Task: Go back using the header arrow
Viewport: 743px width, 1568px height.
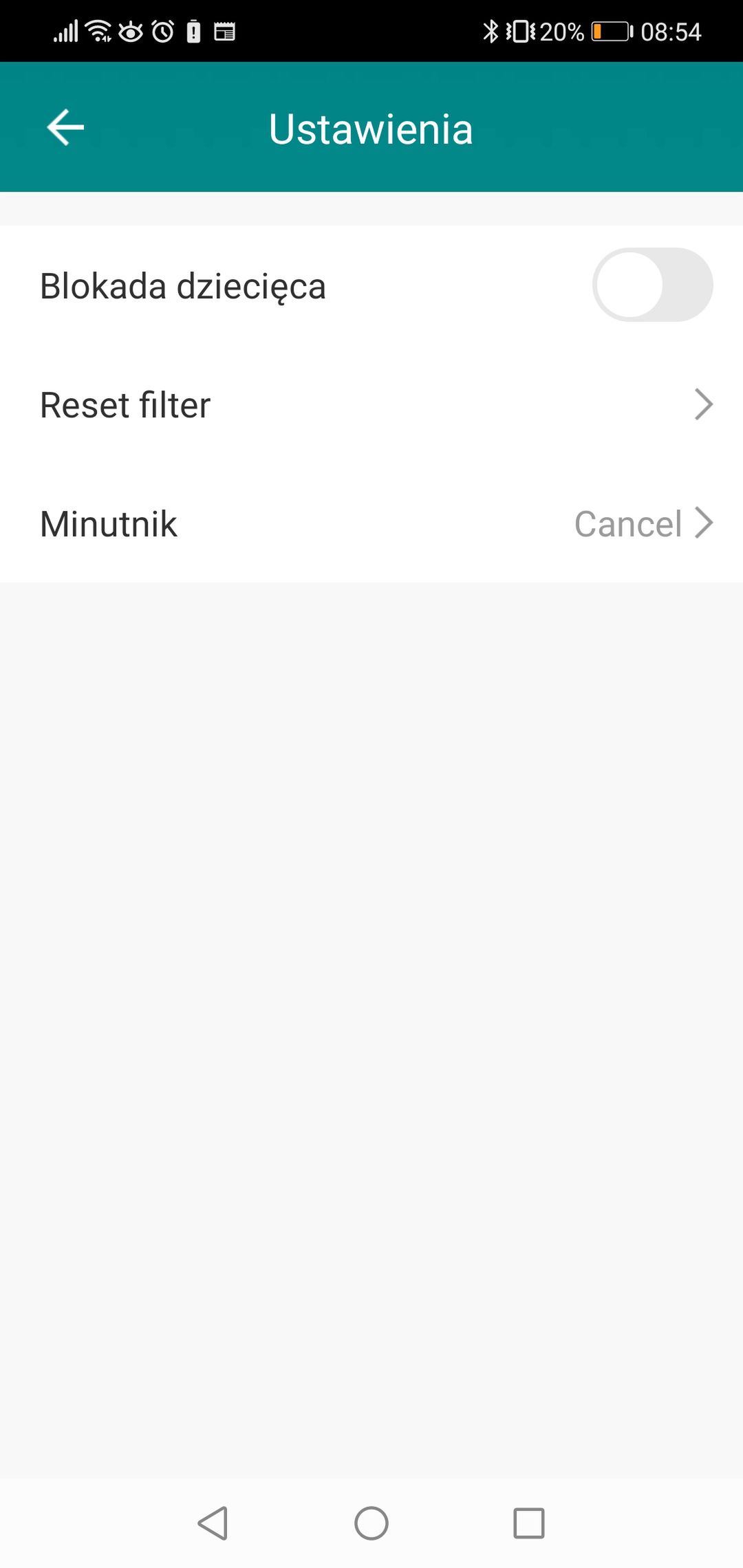Action: pos(65,127)
